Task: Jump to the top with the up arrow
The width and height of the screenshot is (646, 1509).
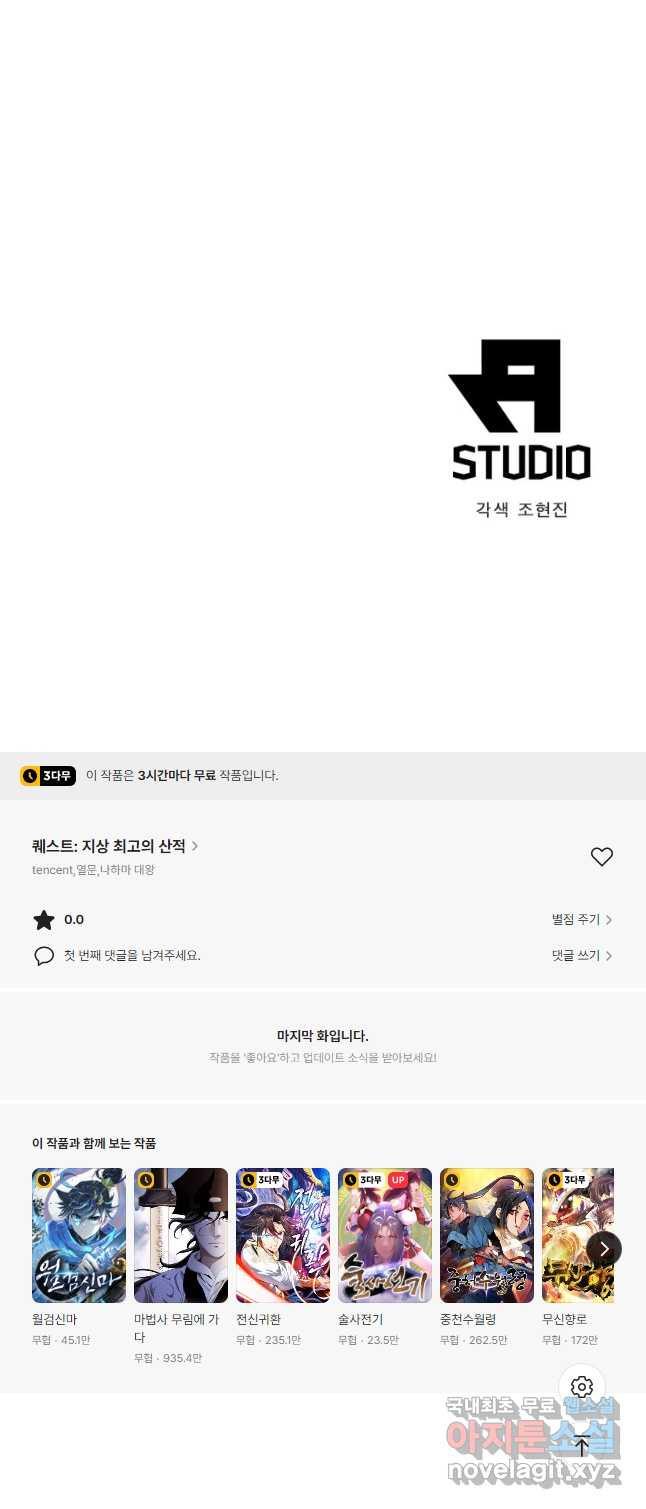Action: tap(582, 1445)
